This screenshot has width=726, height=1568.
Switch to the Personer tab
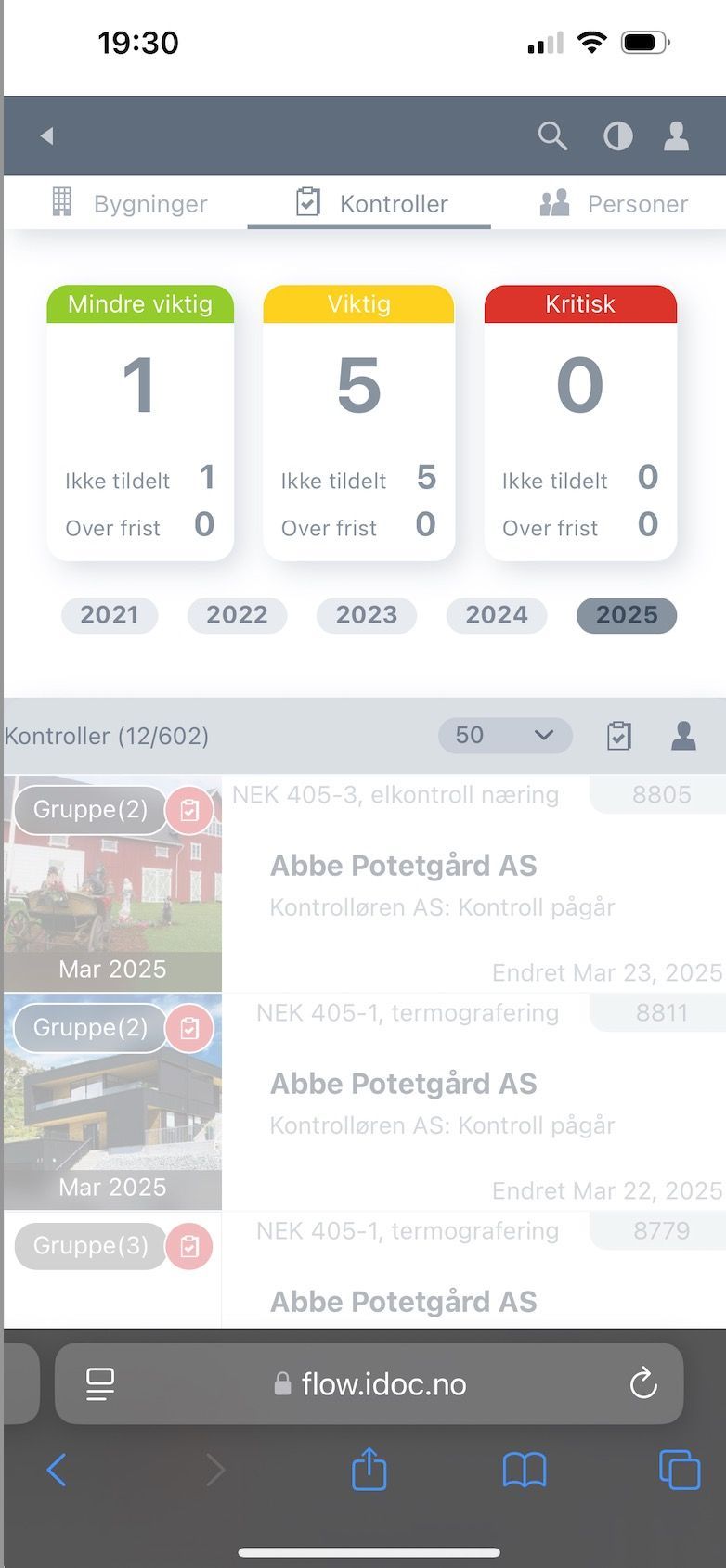[x=614, y=203]
